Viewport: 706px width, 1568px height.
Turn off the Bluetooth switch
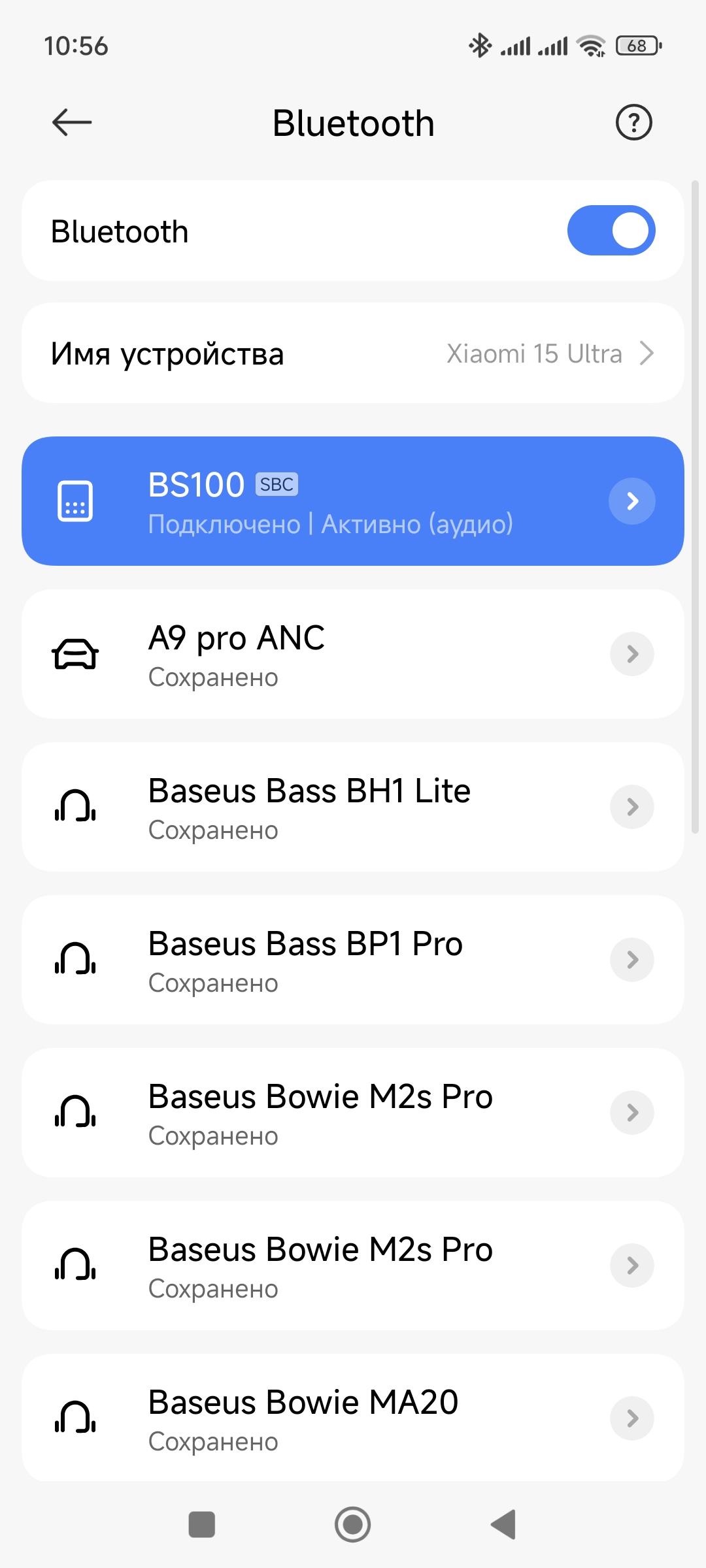pyautogui.click(x=611, y=231)
